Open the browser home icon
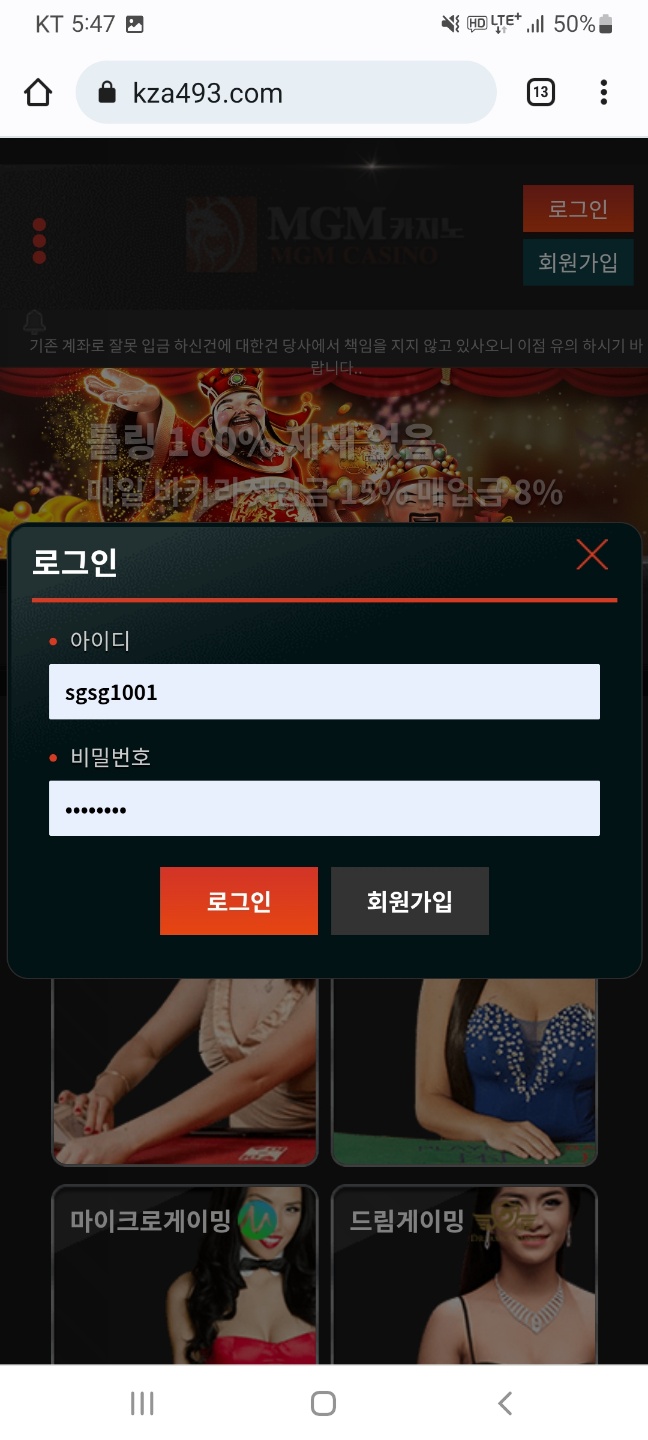This screenshot has height=1440, width=648. click(38, 93)
